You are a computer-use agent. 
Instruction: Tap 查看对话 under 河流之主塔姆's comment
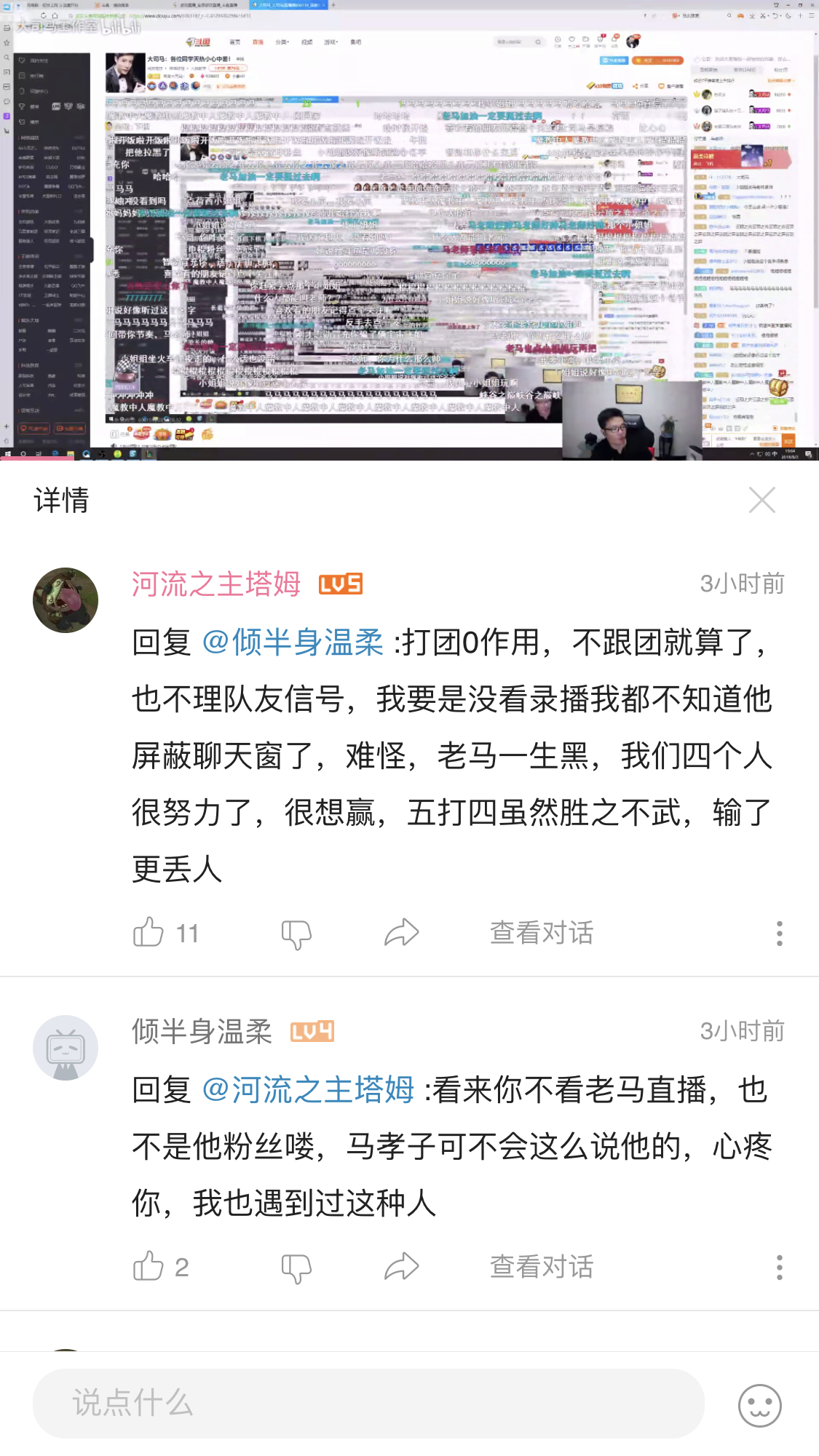coord(542,933)
